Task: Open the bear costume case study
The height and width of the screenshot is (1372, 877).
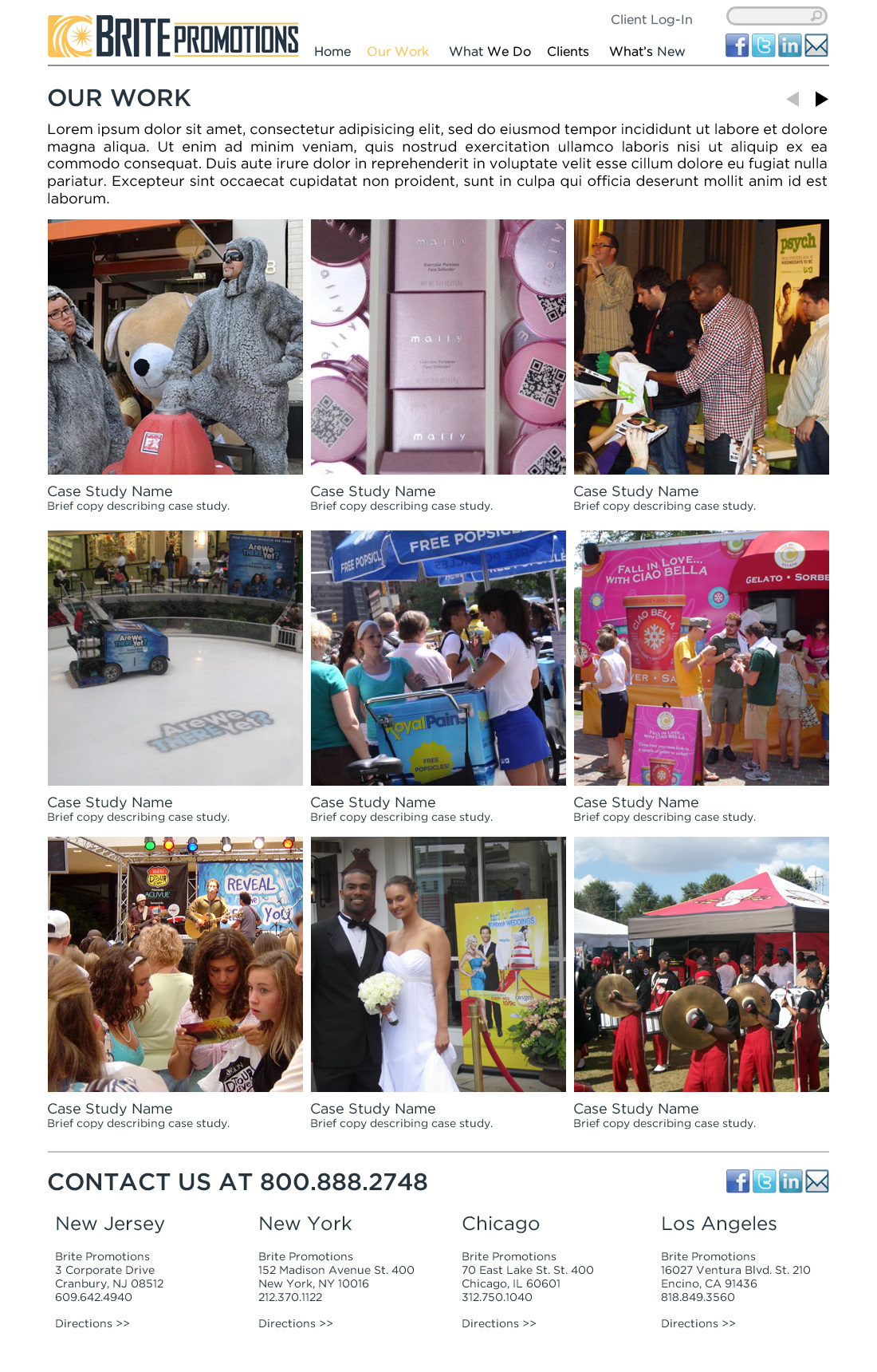Action: pos(175,347)
